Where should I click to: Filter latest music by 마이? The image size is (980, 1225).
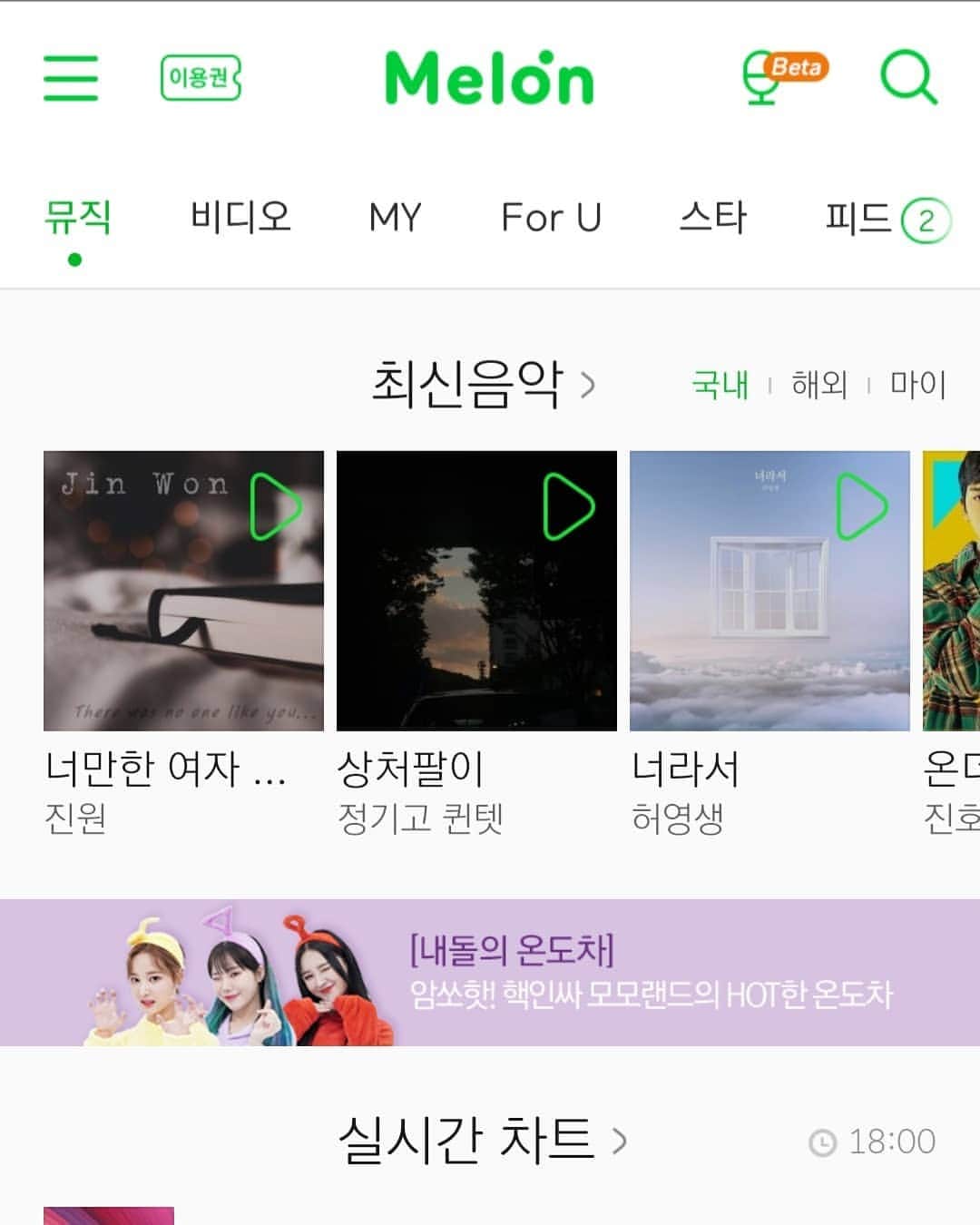(917, 385)
